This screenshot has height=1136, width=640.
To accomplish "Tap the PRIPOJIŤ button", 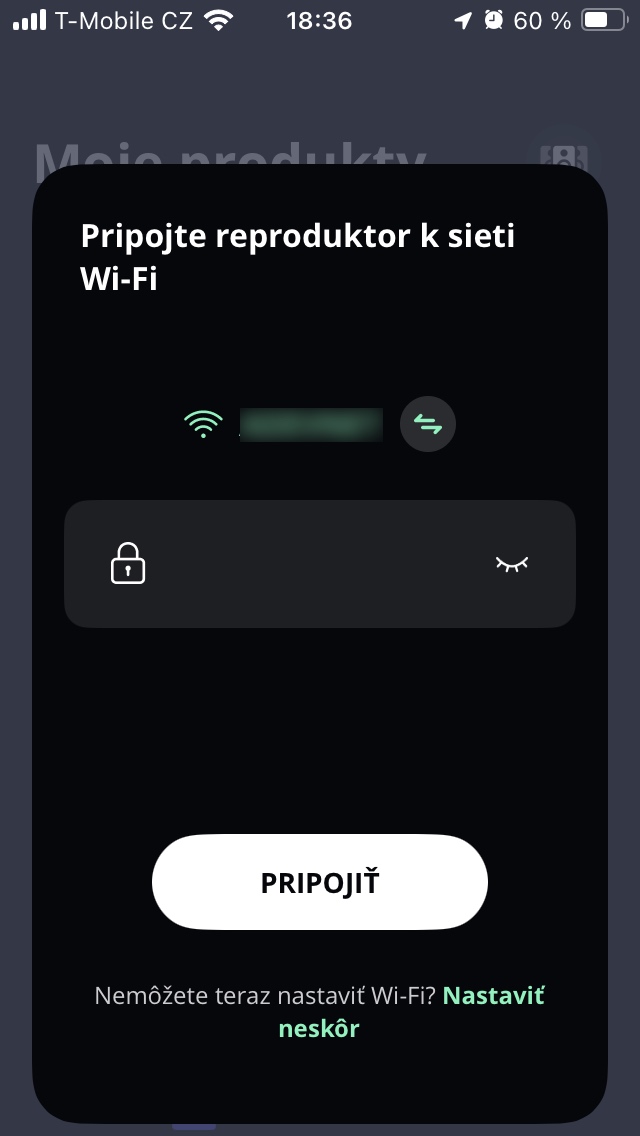I will pyautogui.click(x=320, y=883).
